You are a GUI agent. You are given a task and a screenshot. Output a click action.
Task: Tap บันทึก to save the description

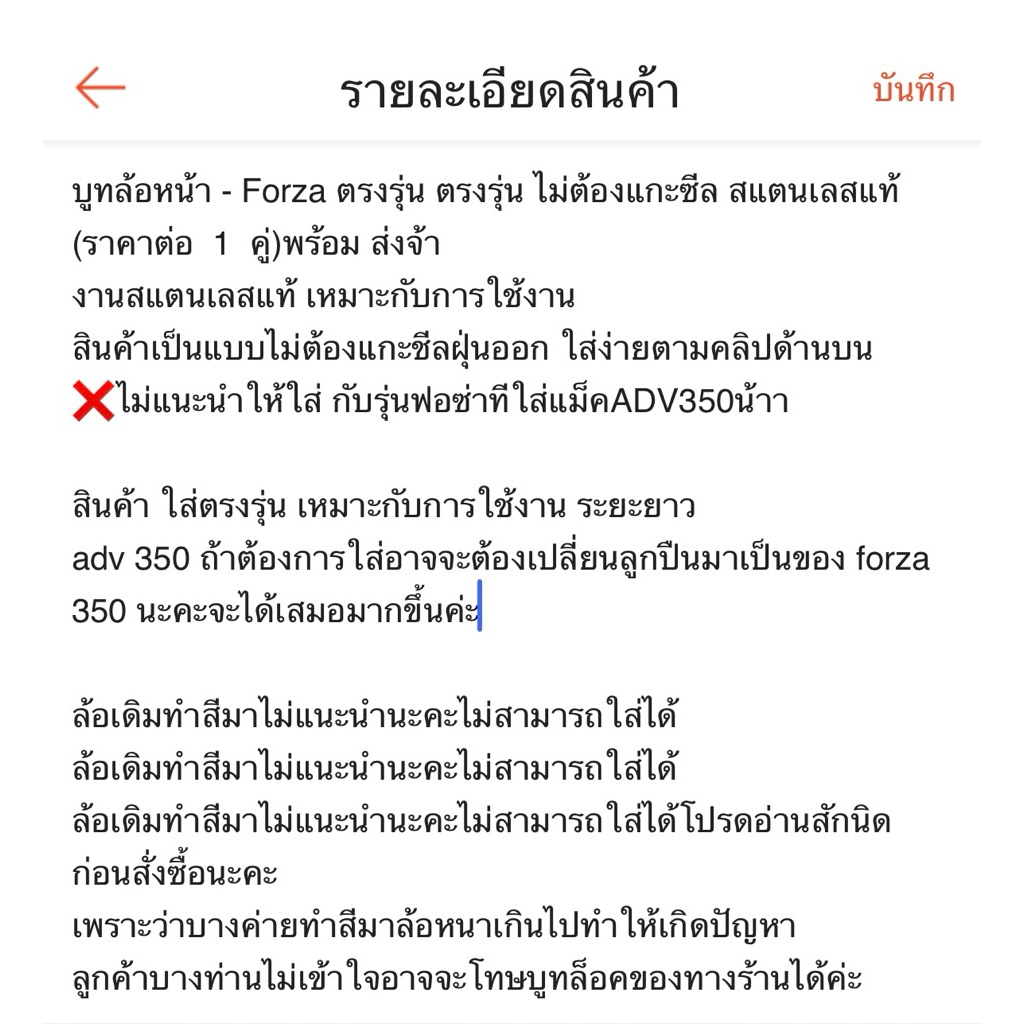(914, 89)
